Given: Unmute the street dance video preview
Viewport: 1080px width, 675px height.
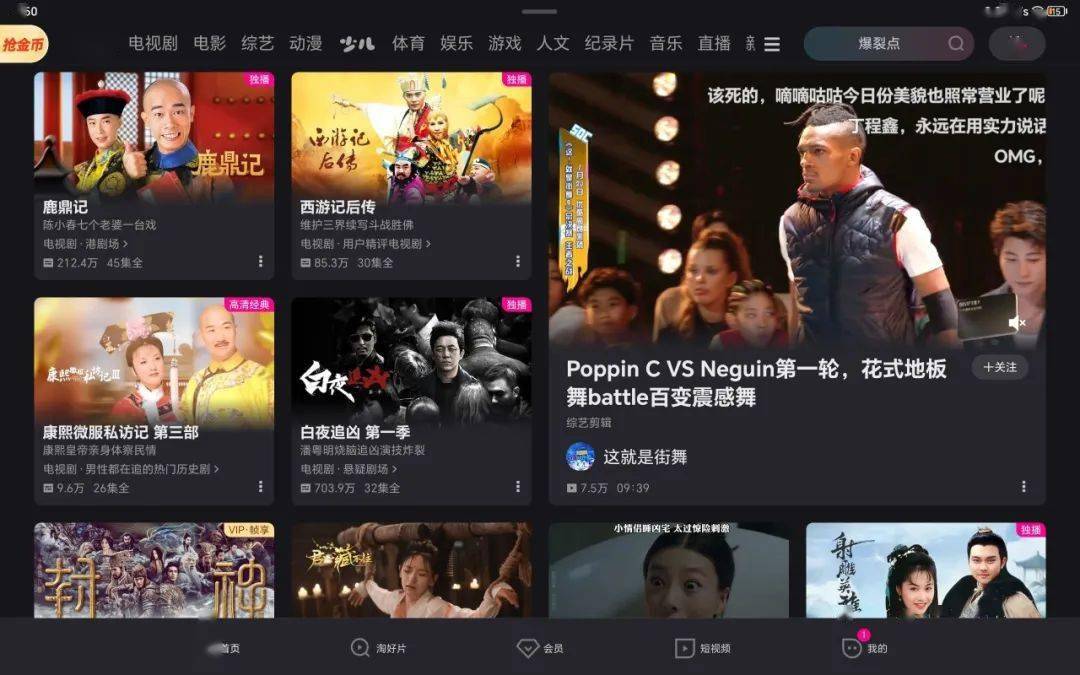Looking at the screenshot, I should [1017, 323].
